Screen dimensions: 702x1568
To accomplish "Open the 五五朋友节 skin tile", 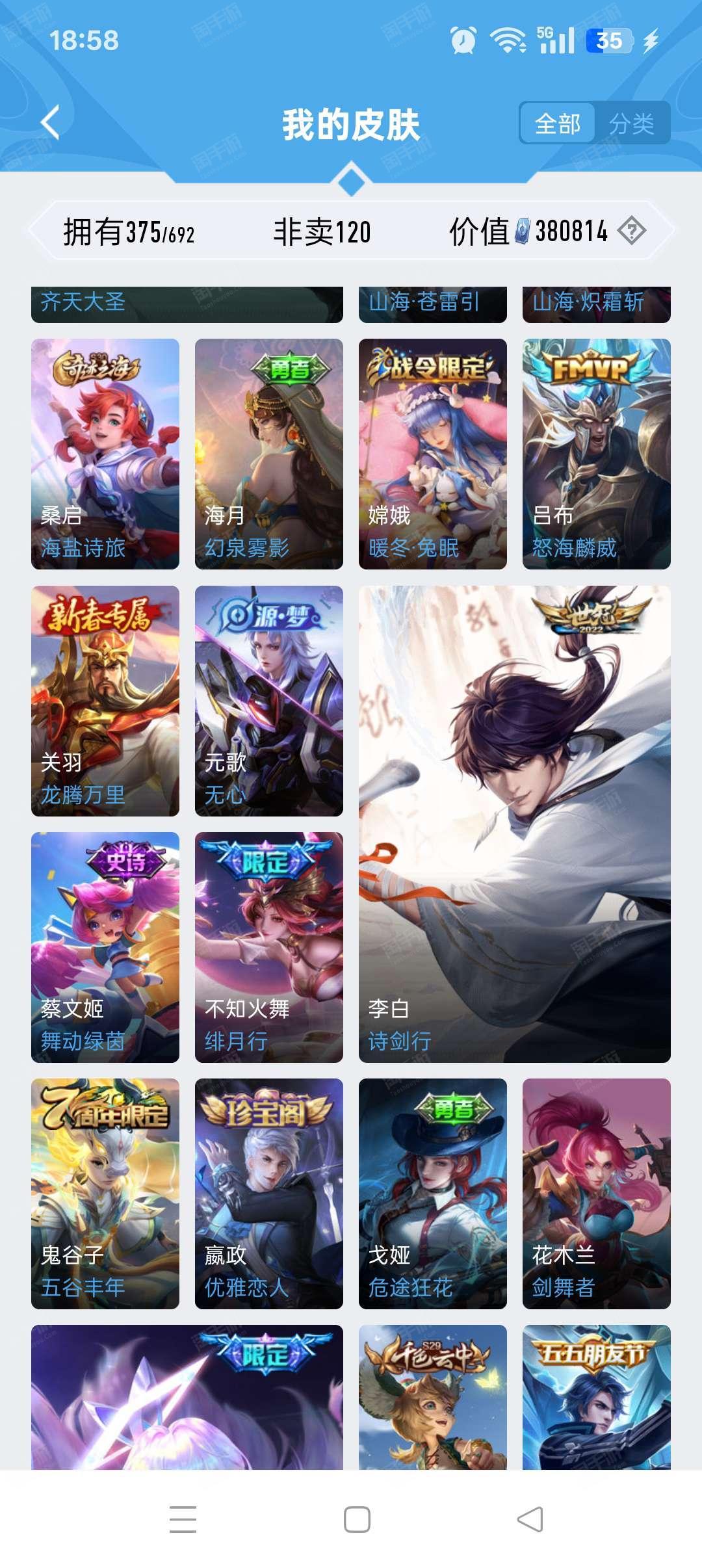I will coord(597,1396).
